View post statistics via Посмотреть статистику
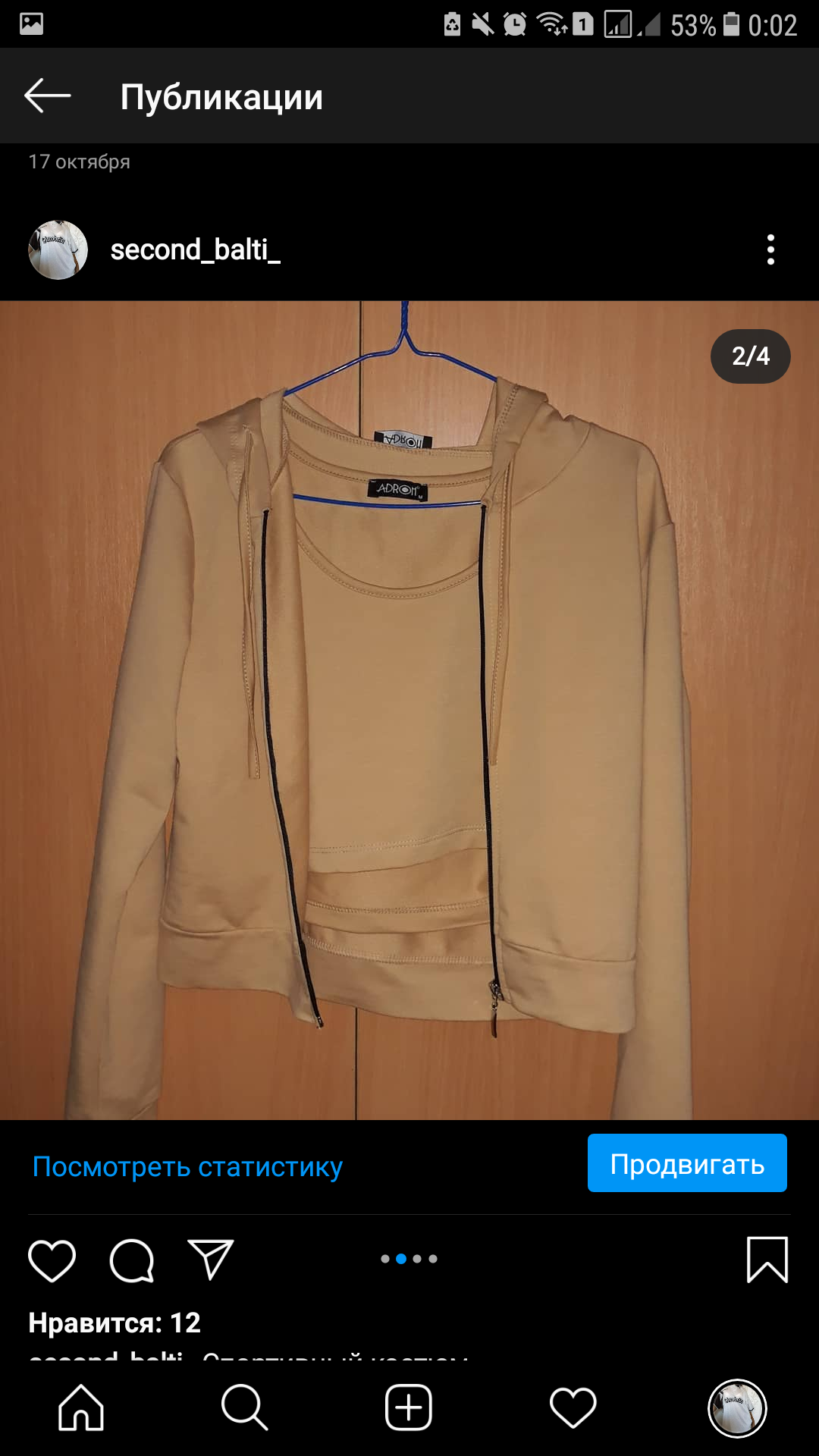 click(187, 1166)
